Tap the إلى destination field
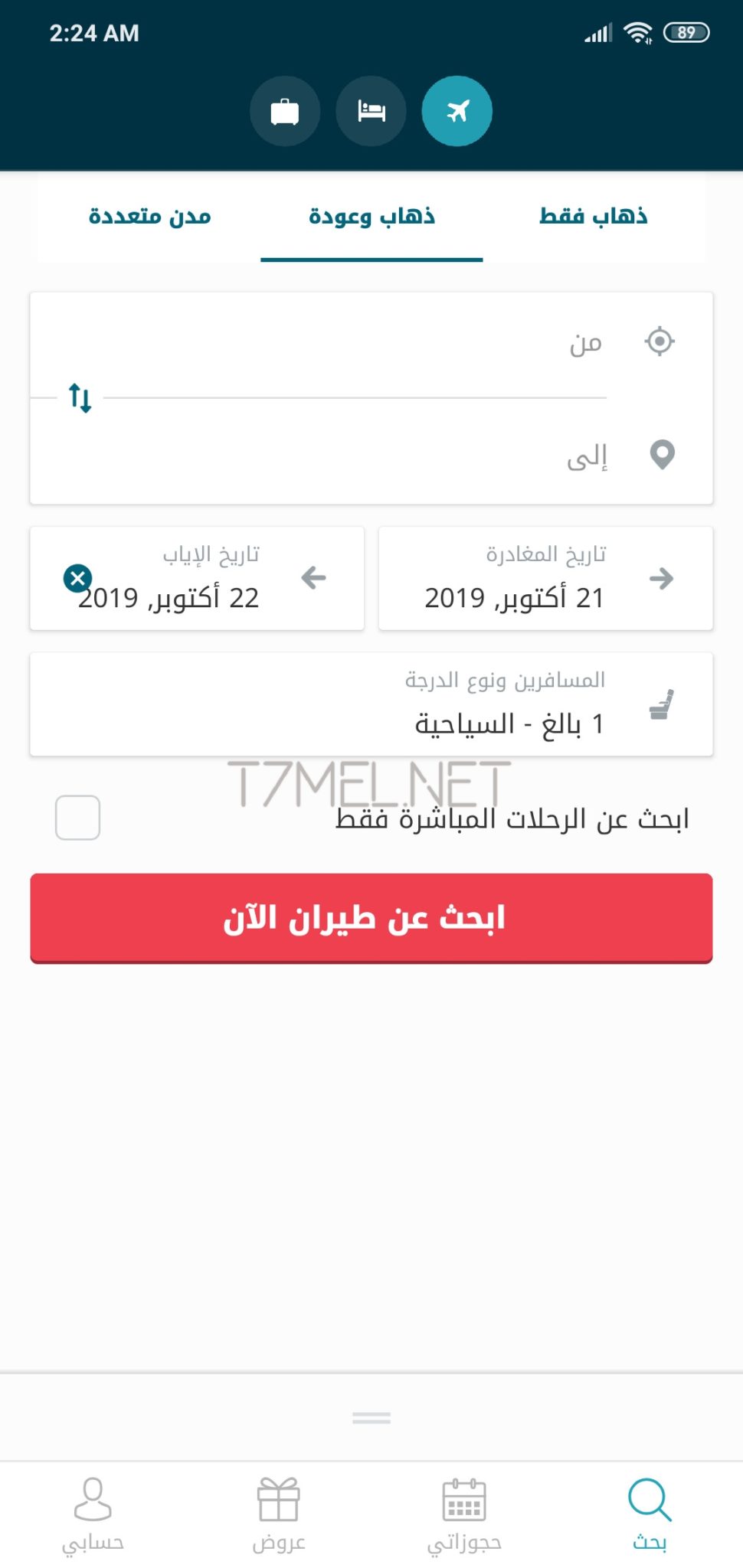Image resolution: width=743 pixels, height=1568 pixels. (371, 454)
